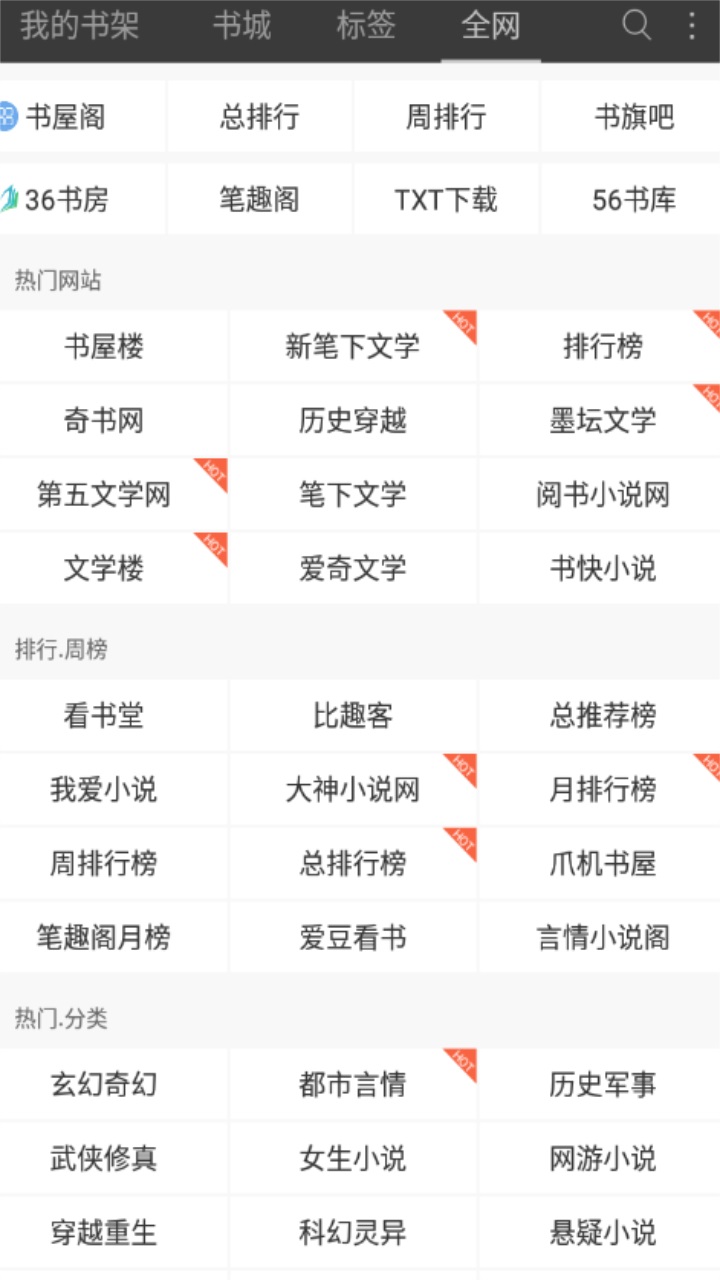The height and width of the screenshot is (1280, 720).
Task: Open TXT下载 page
Action: tap(445, 198)
